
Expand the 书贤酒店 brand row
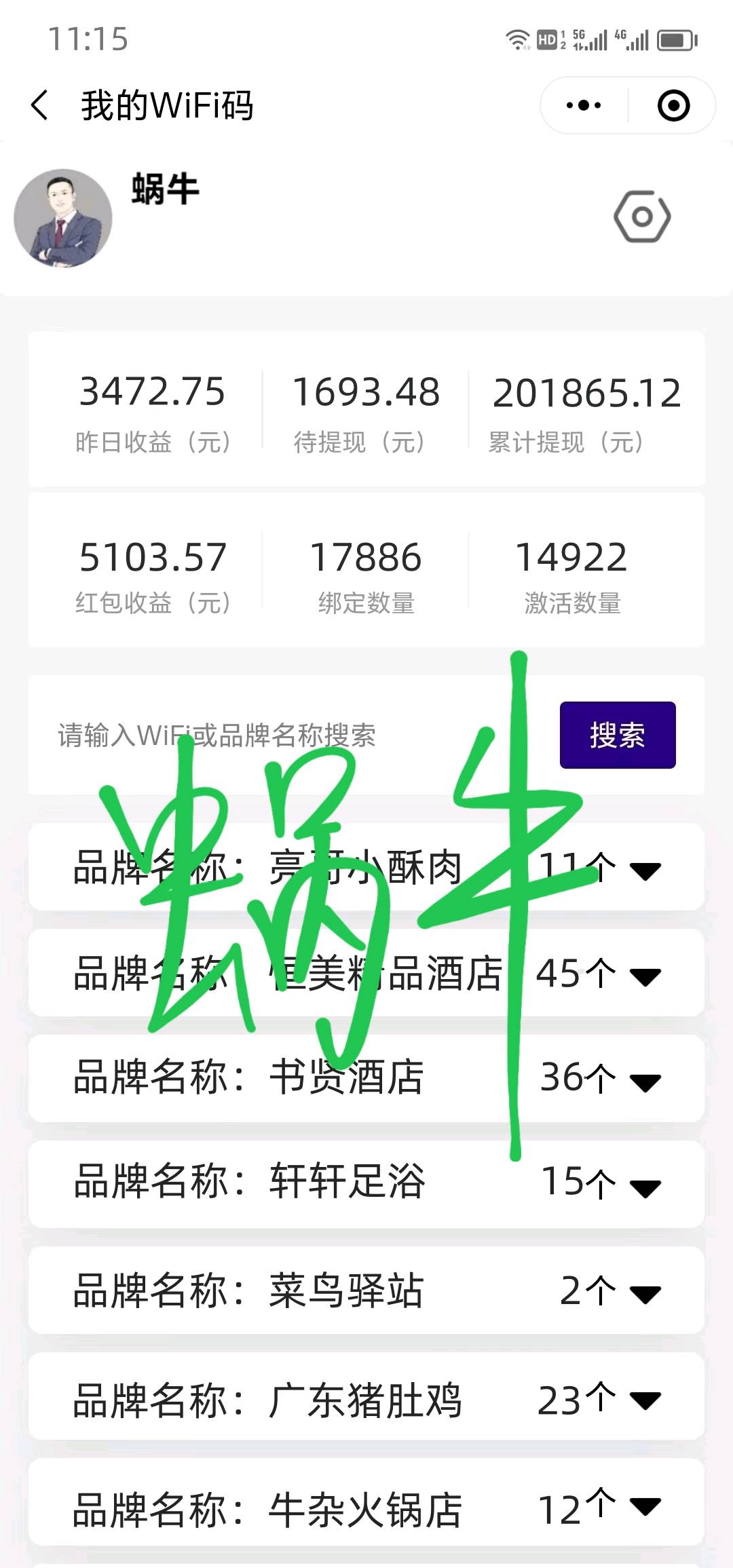pos(366,1078)
